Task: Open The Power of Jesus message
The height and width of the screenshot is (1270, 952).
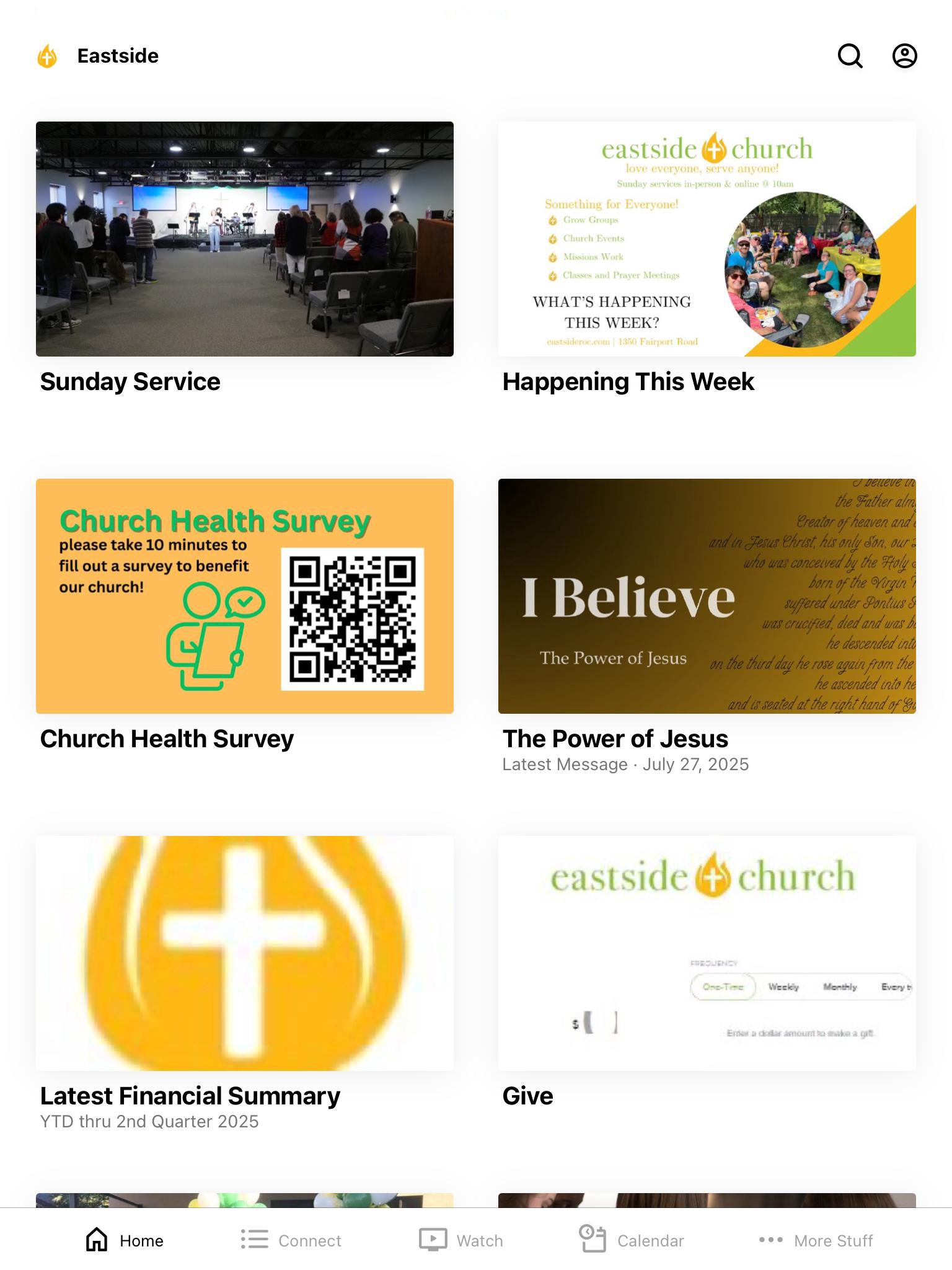Action: point(707,596)
